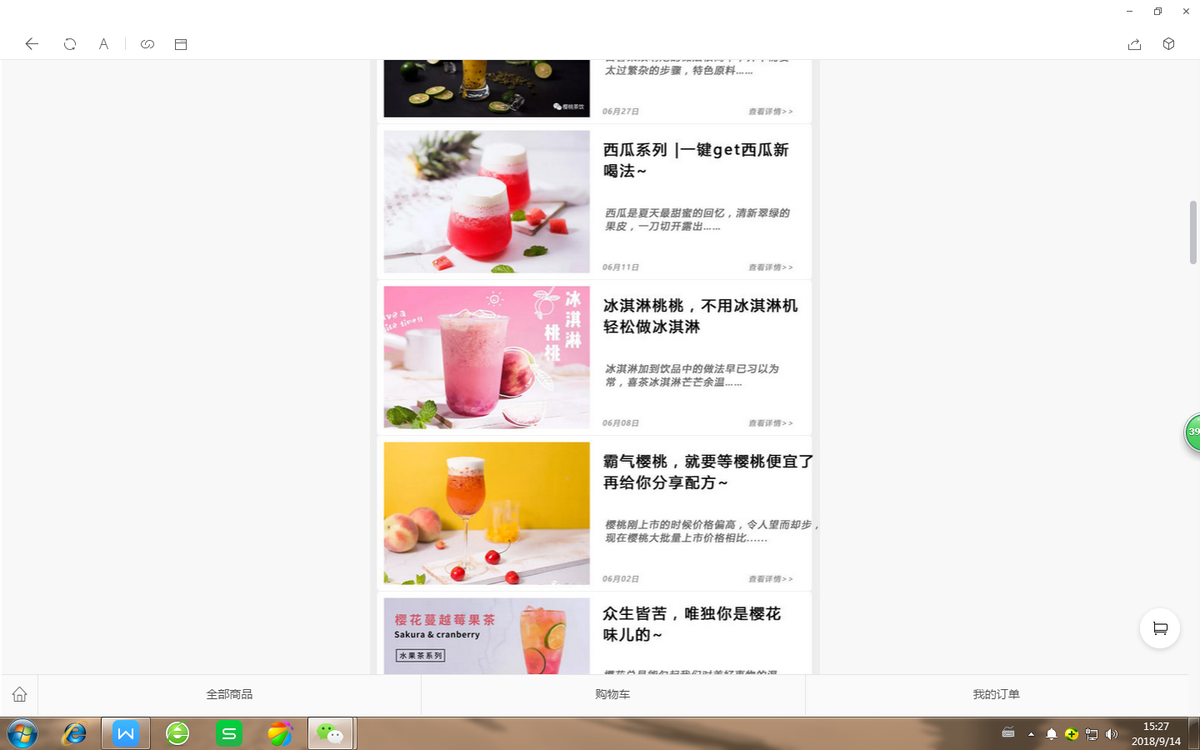Open the font size option
This screenshot has width=1200, height=750.
click(103, 44)
